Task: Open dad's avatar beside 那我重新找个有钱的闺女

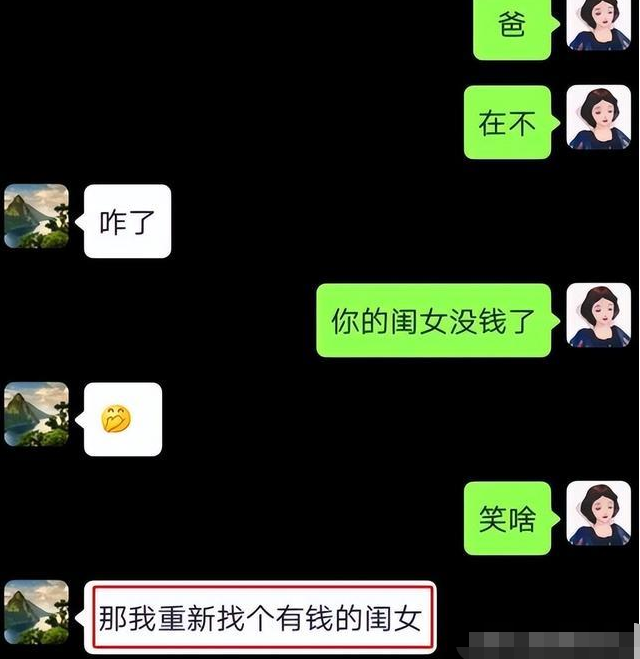Action: pos(37,612)
